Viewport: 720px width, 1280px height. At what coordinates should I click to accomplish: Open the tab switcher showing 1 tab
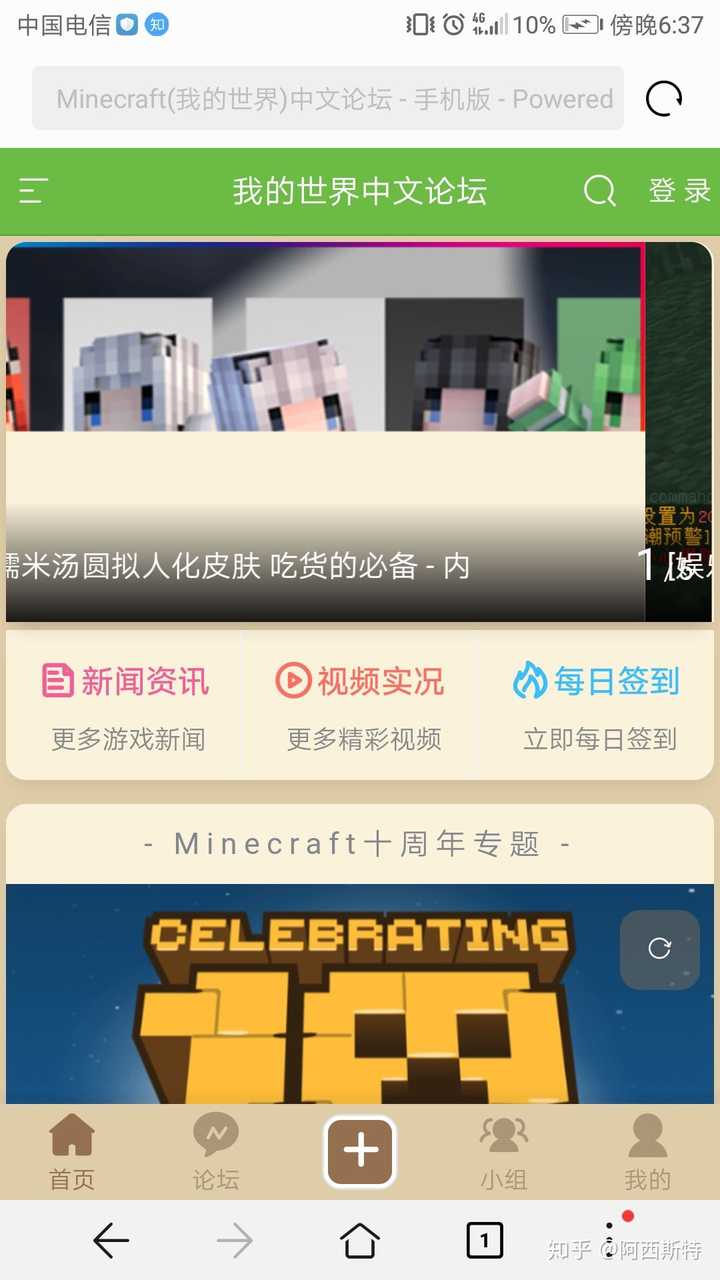click(484, 1240)
